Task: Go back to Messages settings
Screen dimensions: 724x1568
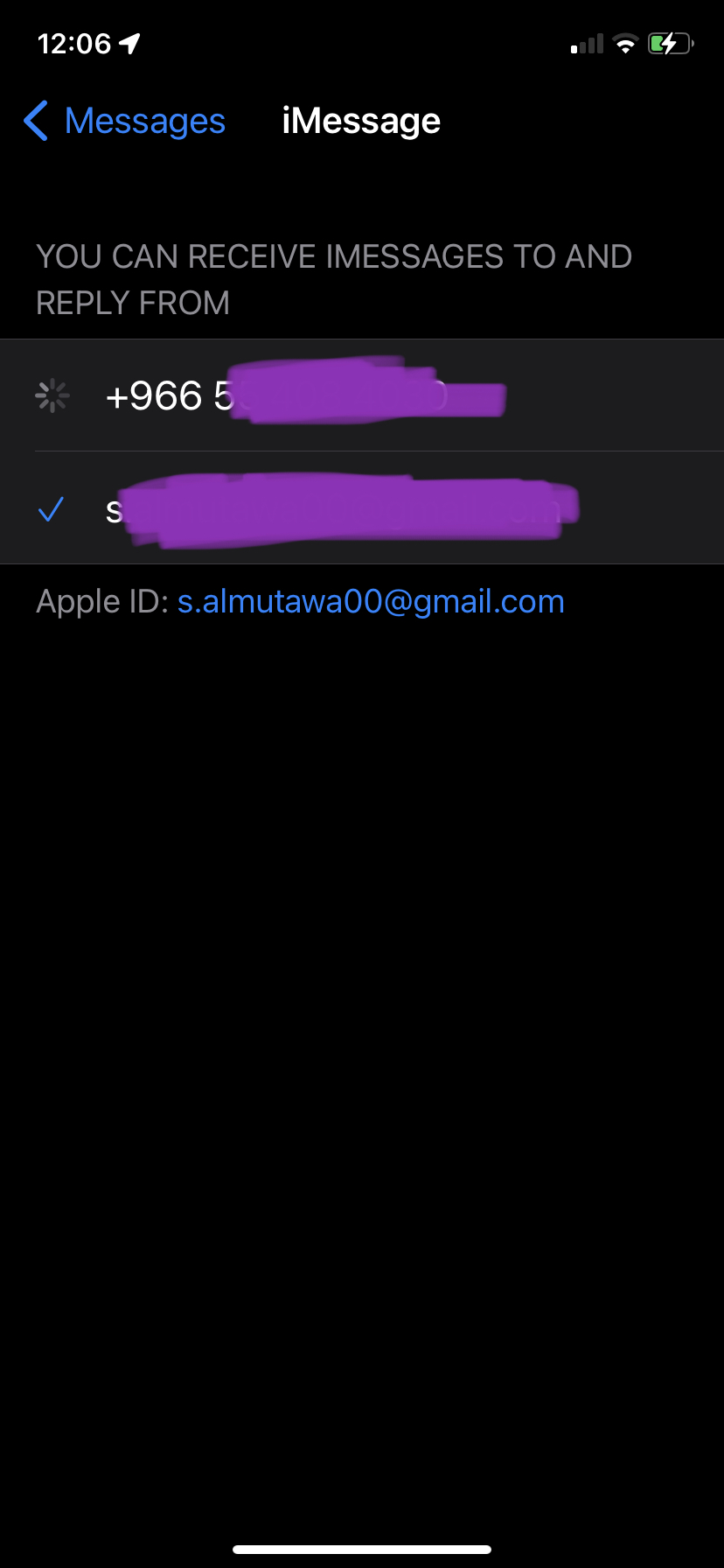Action: [x=124, y=121]
